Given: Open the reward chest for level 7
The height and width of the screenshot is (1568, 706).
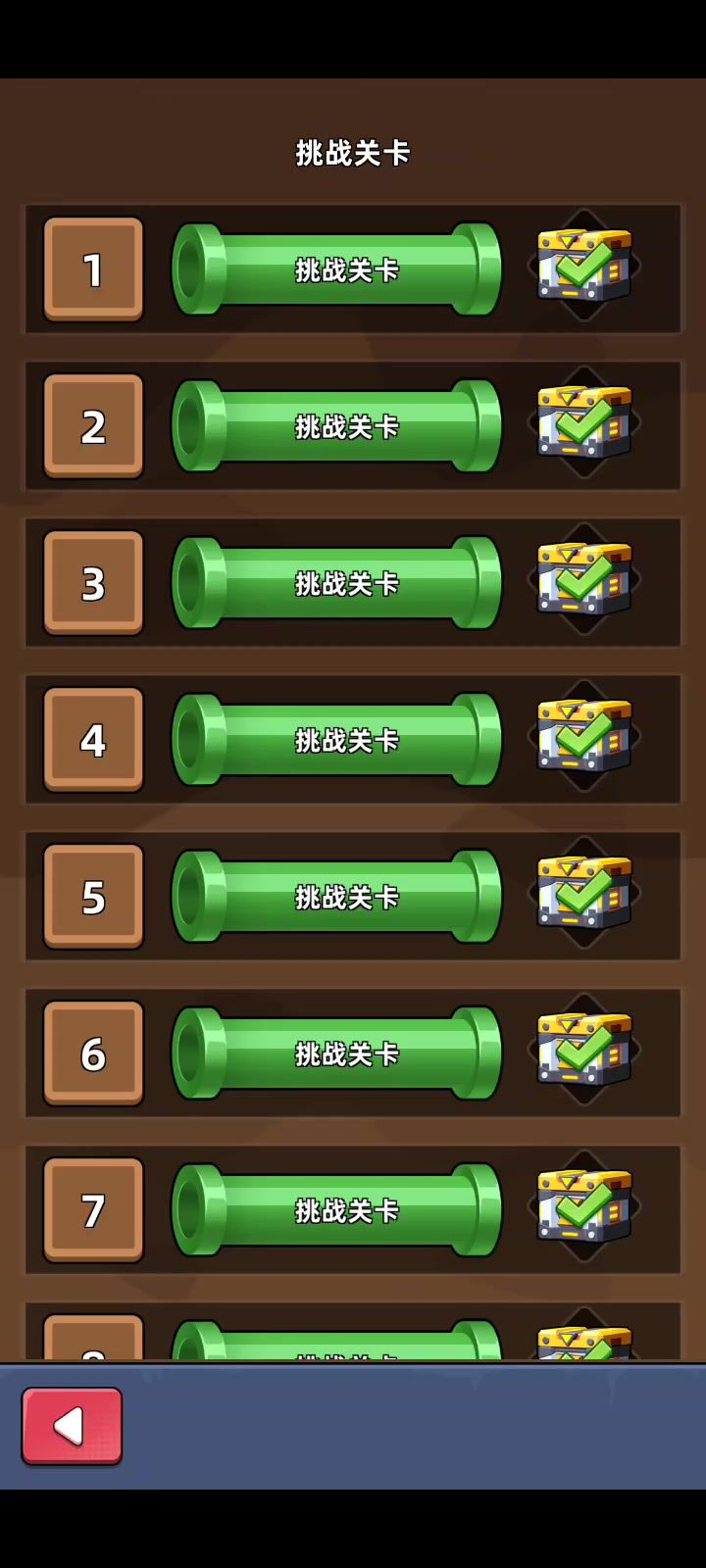Looking at the screenshot, I should click(584, 1206).
